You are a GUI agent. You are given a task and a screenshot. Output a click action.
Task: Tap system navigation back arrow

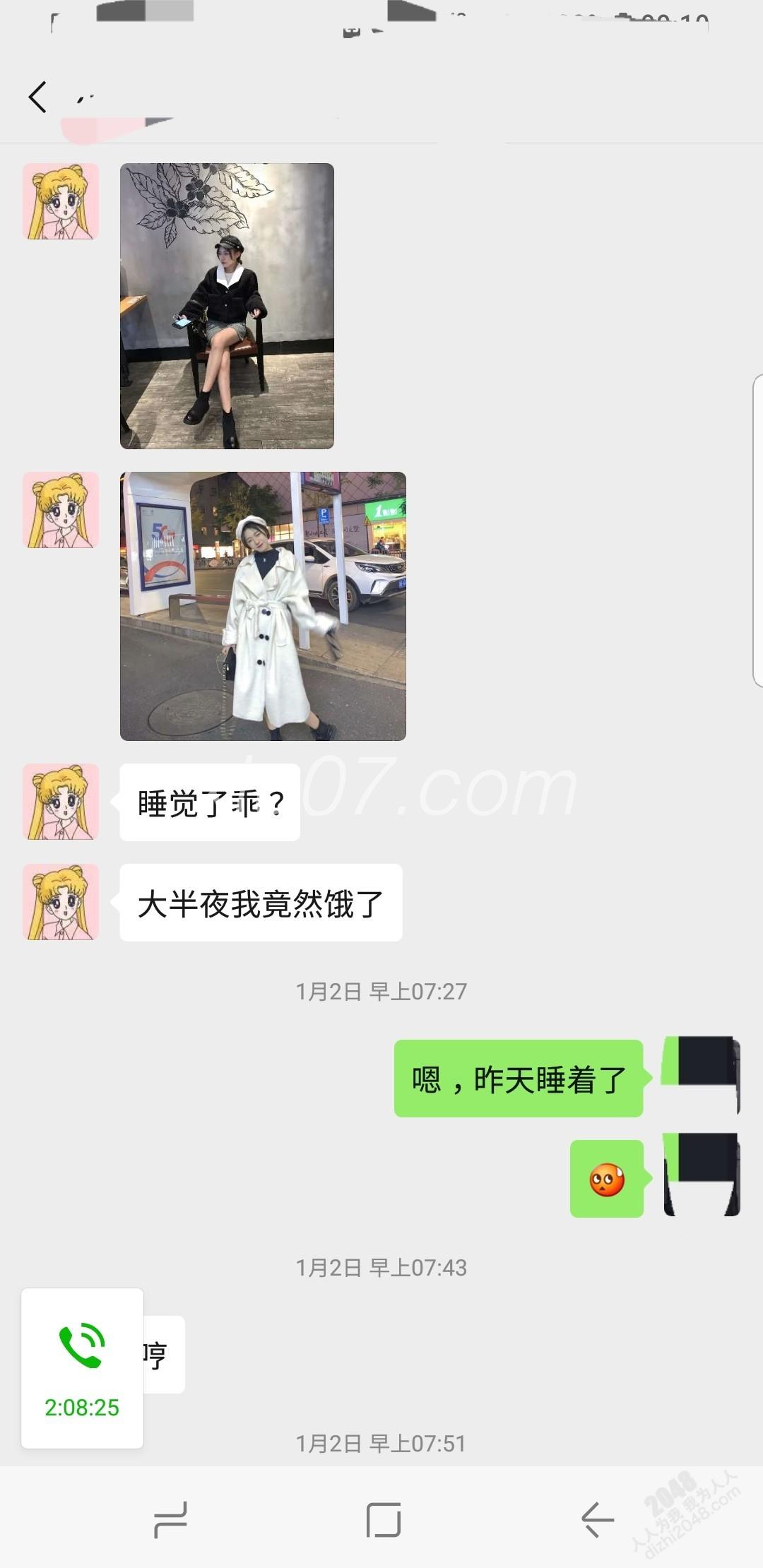click(x=597, y=1519)
